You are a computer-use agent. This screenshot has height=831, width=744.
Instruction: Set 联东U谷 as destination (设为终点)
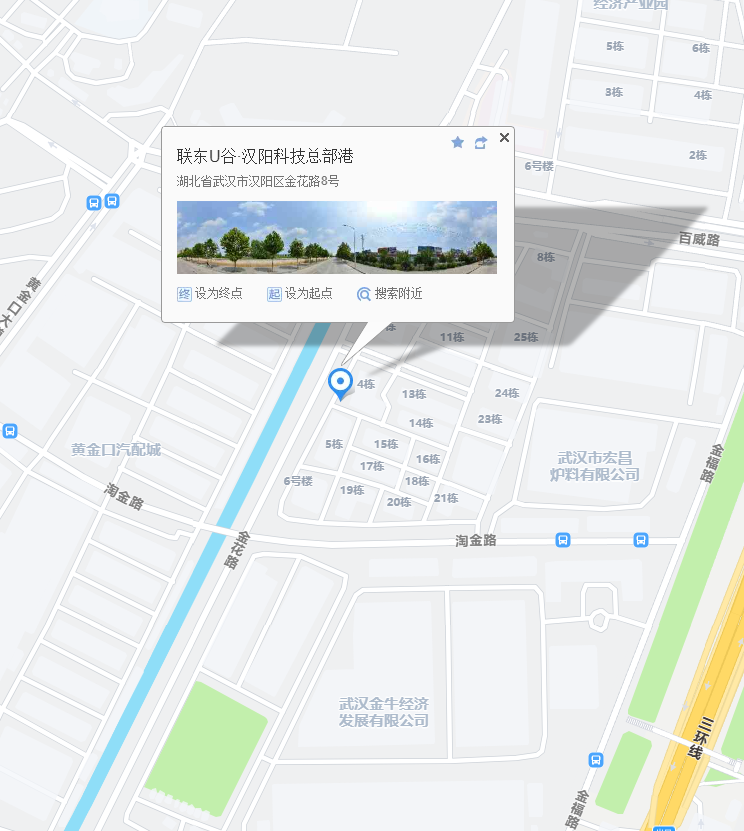pyautogui.click(x=210, y=294)
